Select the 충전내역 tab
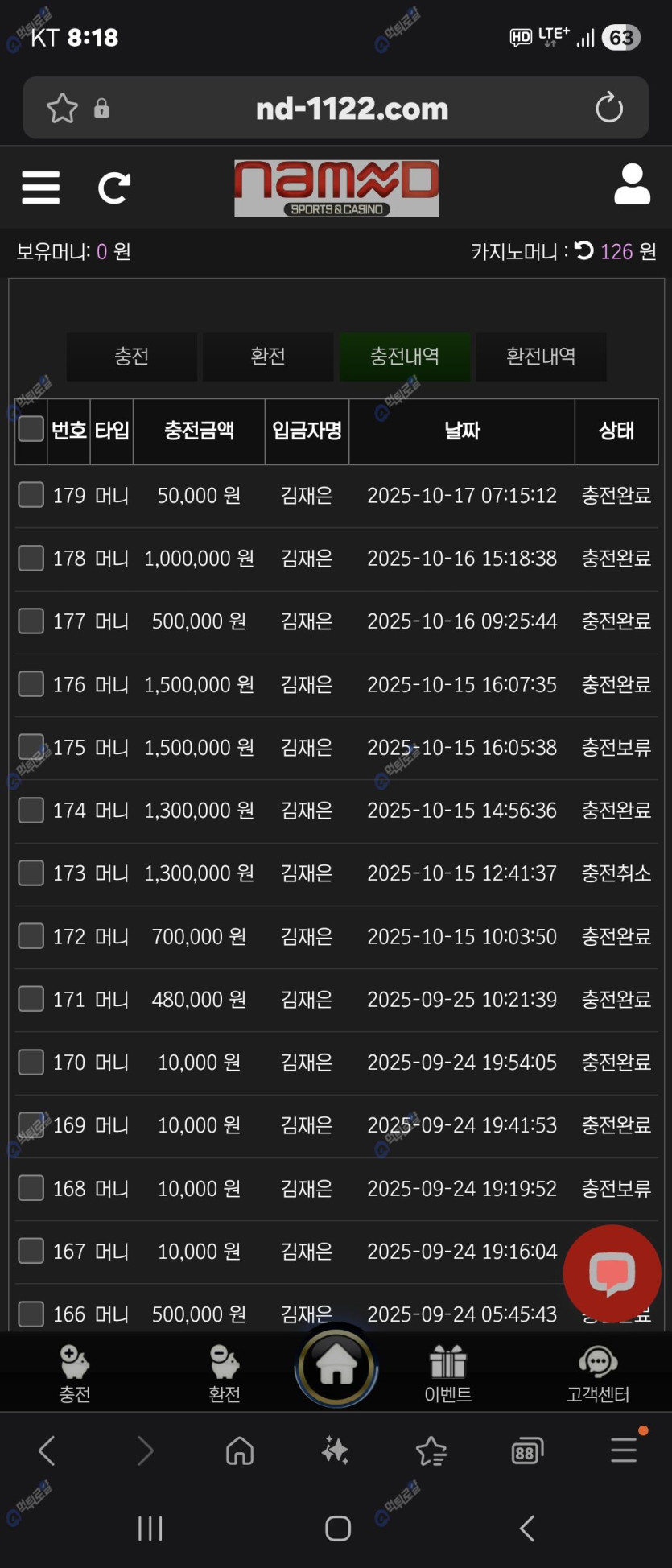This screenshot has width=672, height=1568. click(x=404, y=356)
